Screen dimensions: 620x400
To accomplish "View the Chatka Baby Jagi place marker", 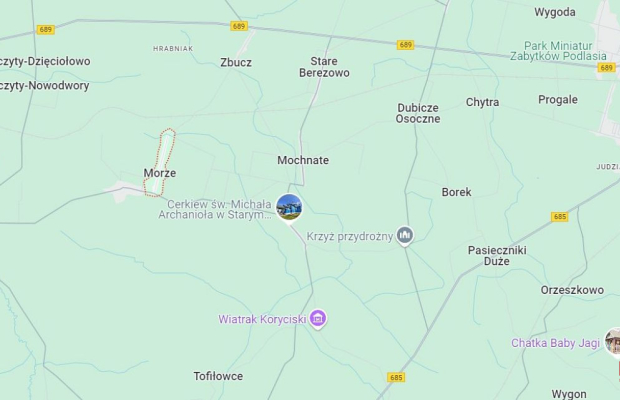I will point(613,343).
